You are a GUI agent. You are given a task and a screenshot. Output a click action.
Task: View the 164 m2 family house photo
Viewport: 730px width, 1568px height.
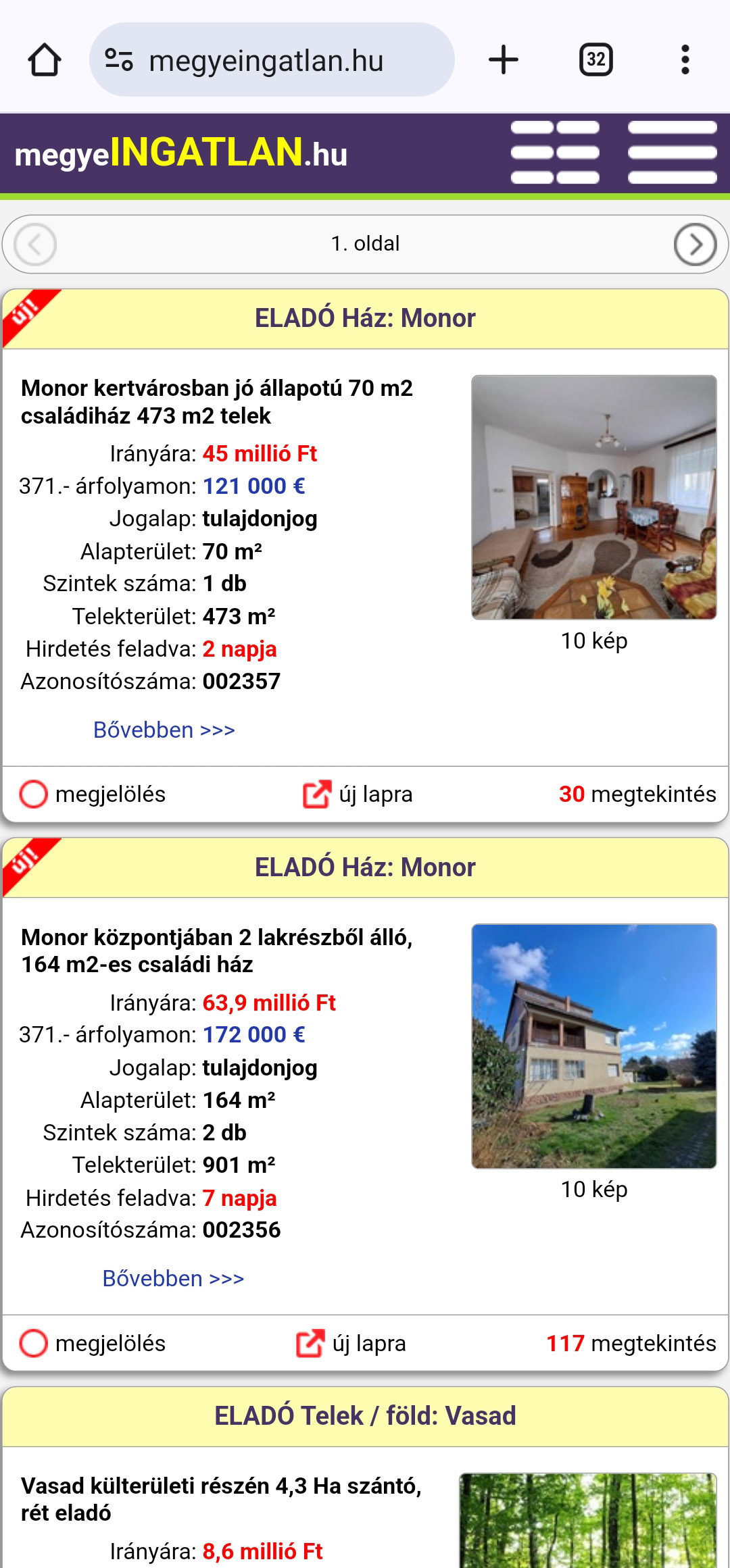click(593, 1046)
